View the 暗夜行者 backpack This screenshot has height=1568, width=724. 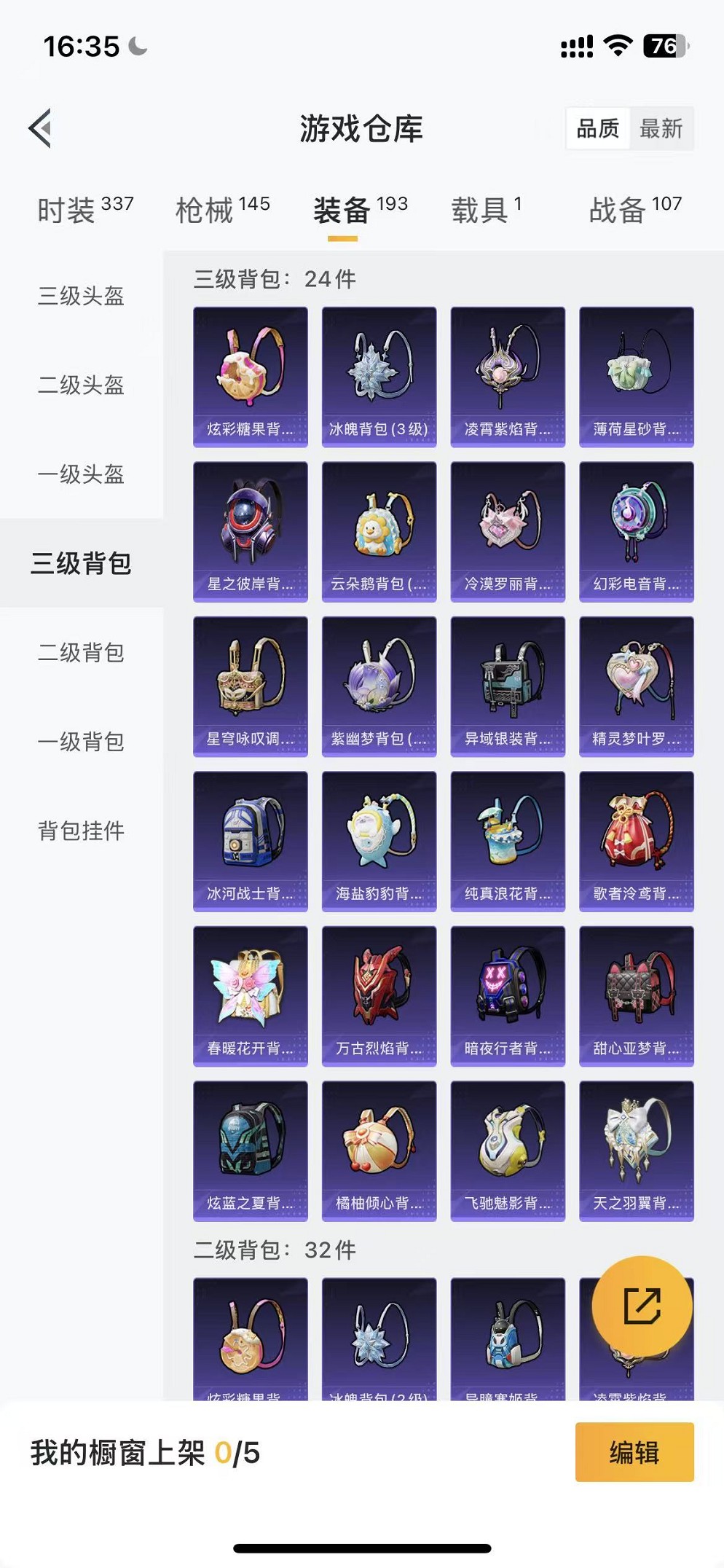508,996
